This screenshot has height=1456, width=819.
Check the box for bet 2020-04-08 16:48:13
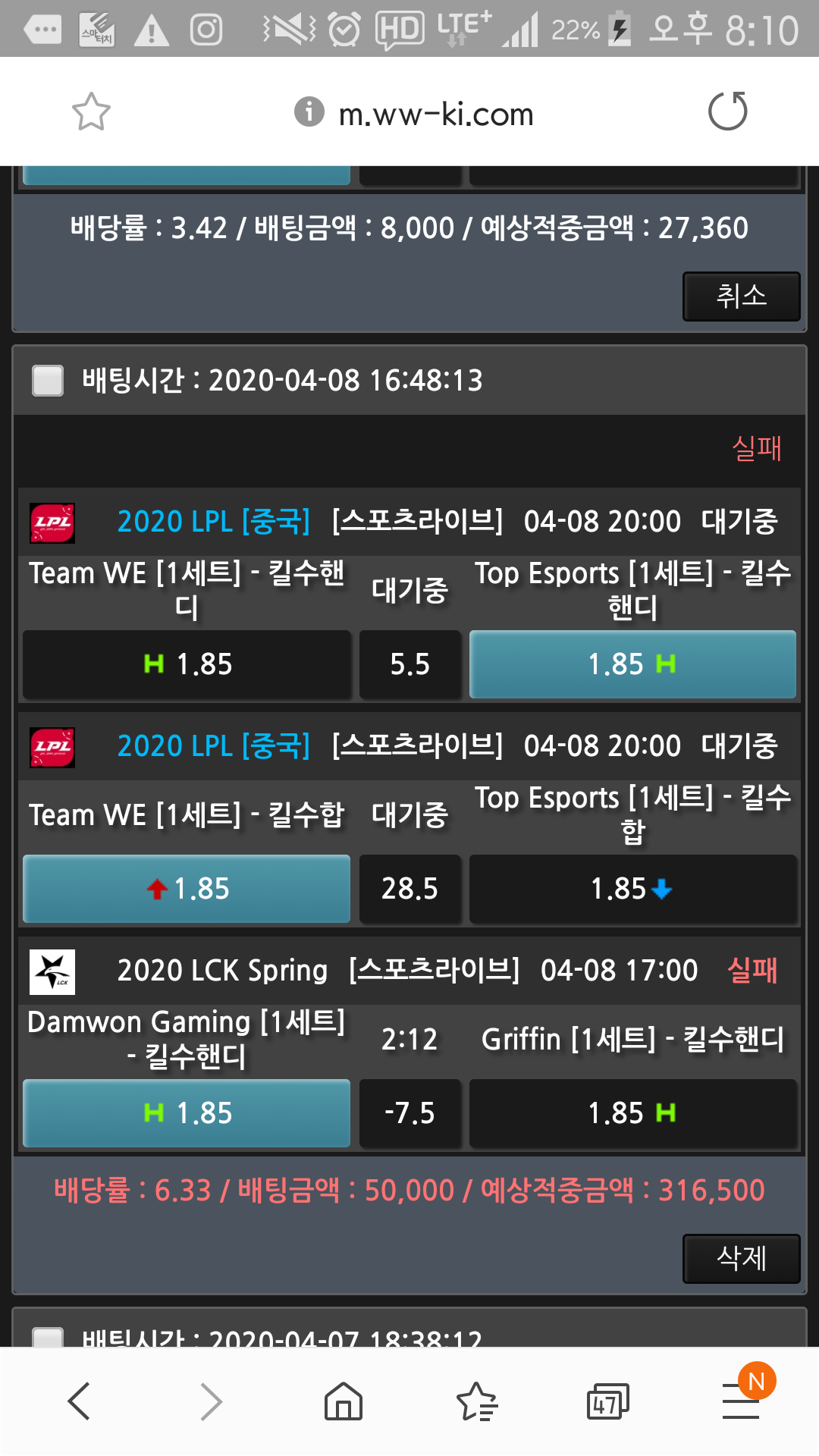48,381
